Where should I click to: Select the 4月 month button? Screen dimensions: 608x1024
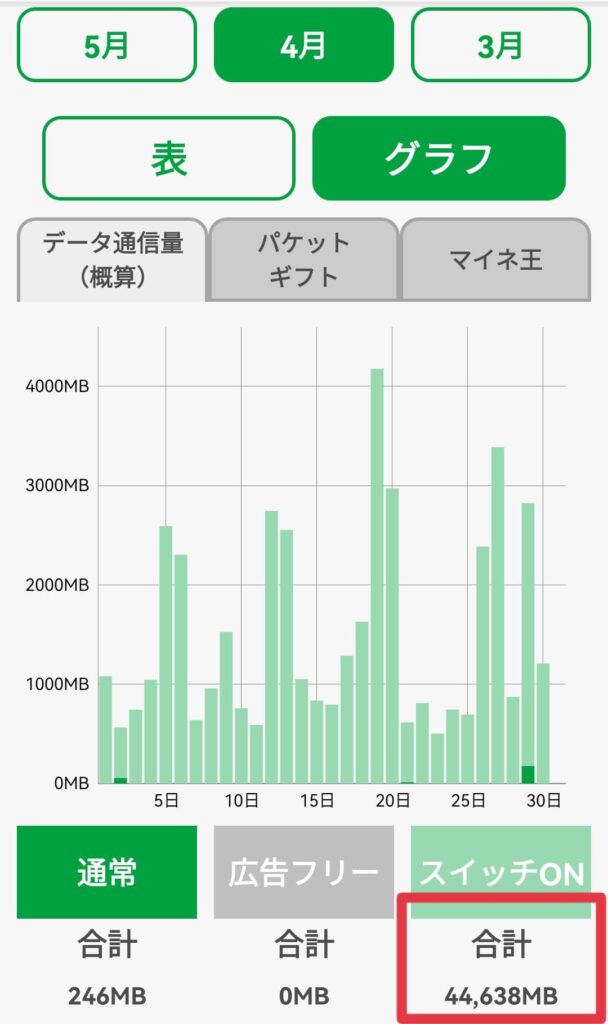[x=304, y=45]
